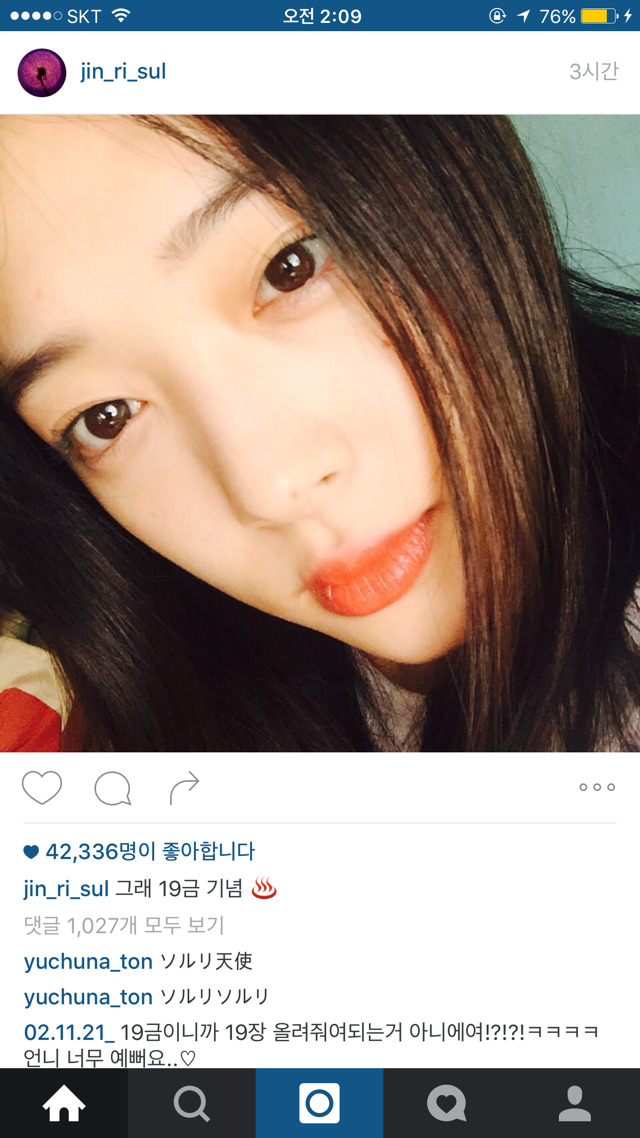Like this post with the heart icon
640x1138 pixels.
(42, 788)
